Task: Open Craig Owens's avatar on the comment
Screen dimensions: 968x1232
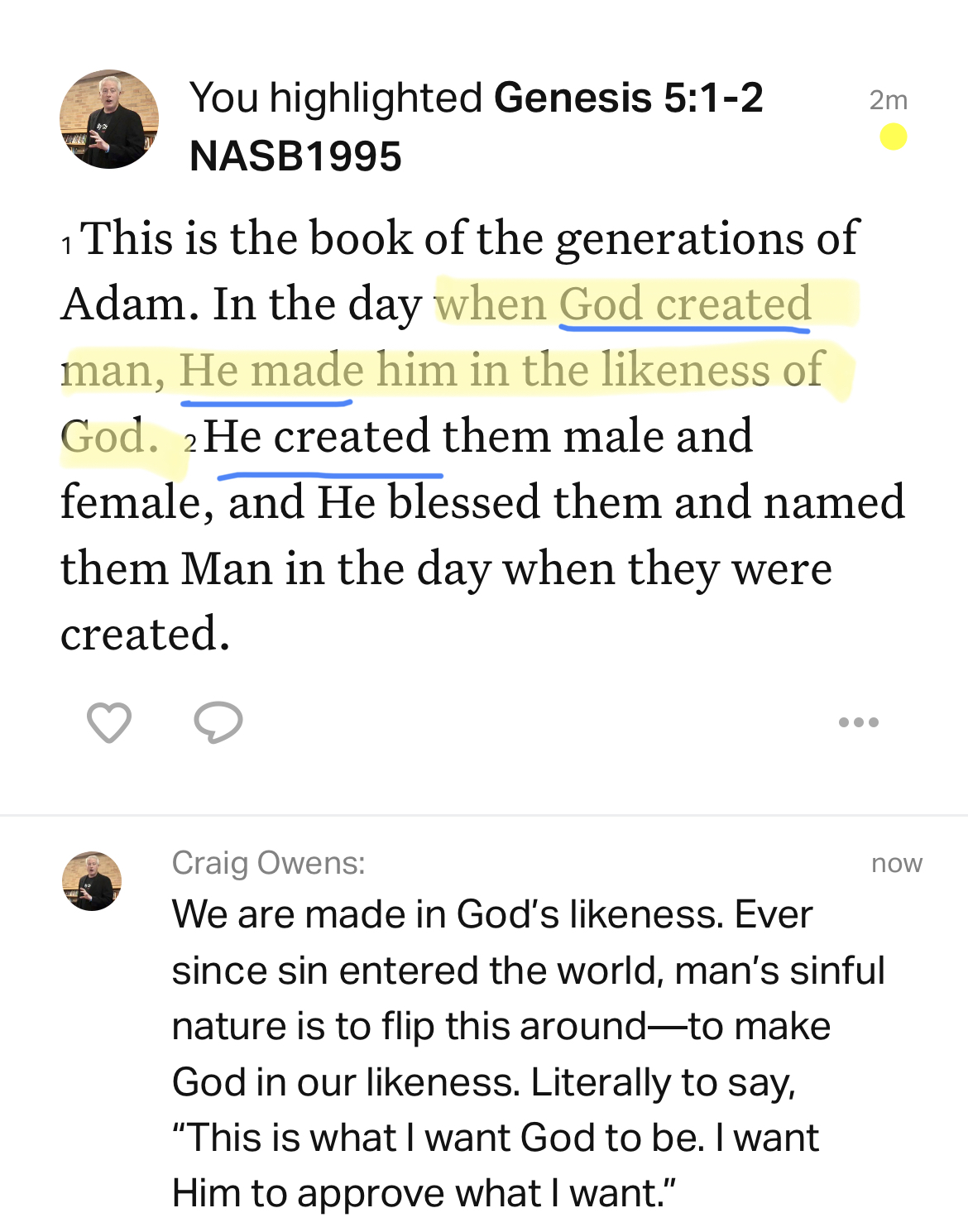Action: [92, 881]
